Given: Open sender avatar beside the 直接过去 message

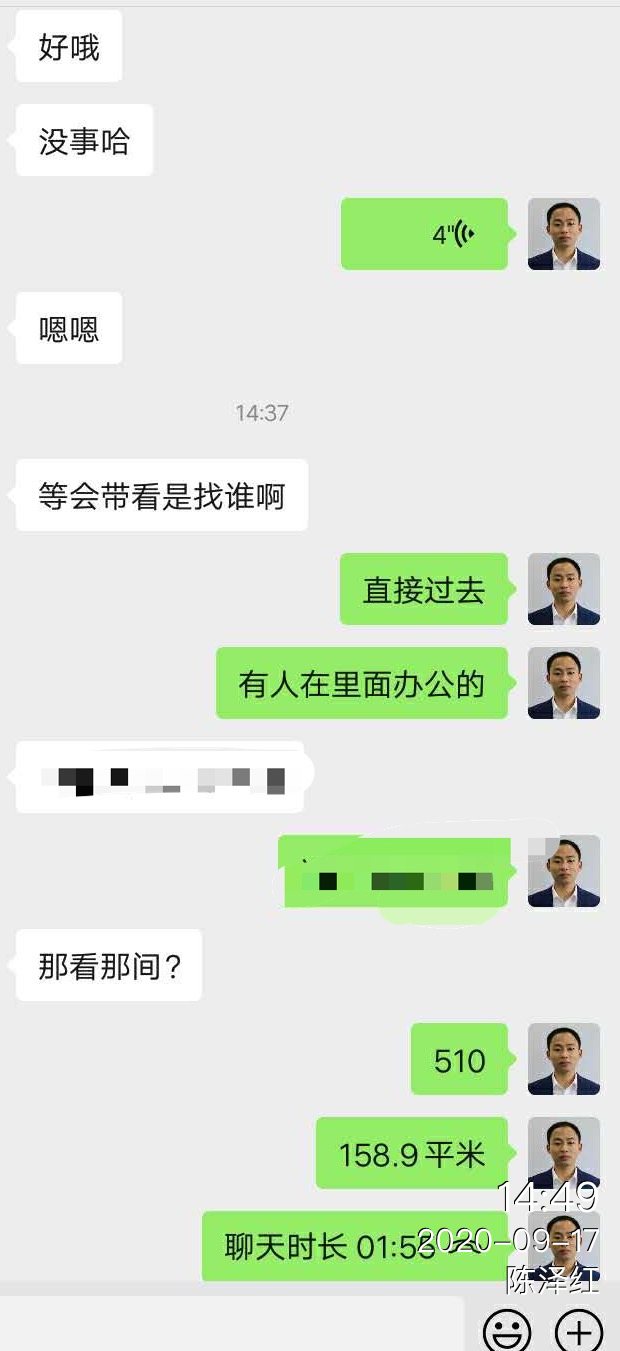Looking at the screenshot, I should click(x=564, y=589).
